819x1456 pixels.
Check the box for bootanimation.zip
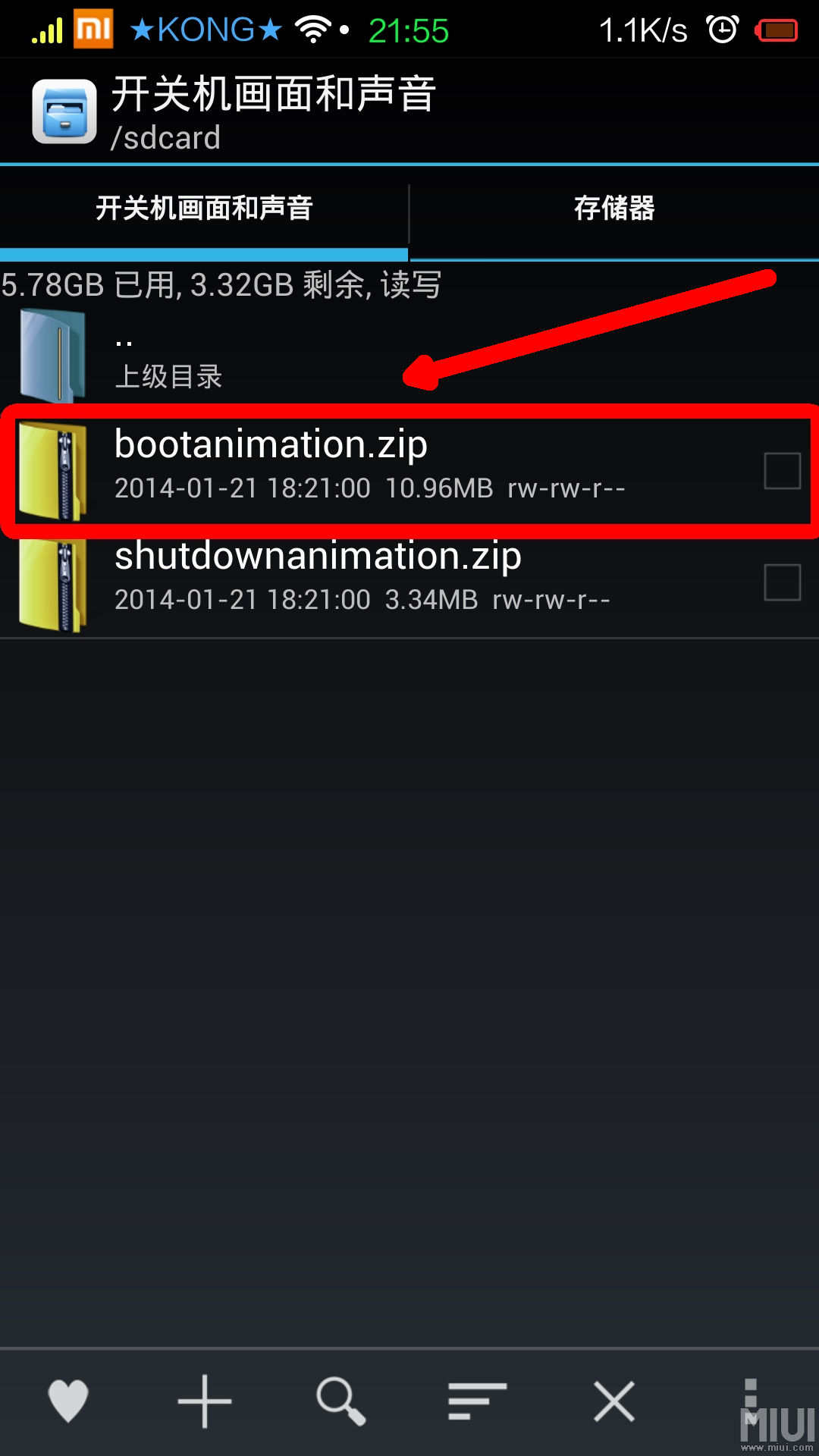(782, 470)
